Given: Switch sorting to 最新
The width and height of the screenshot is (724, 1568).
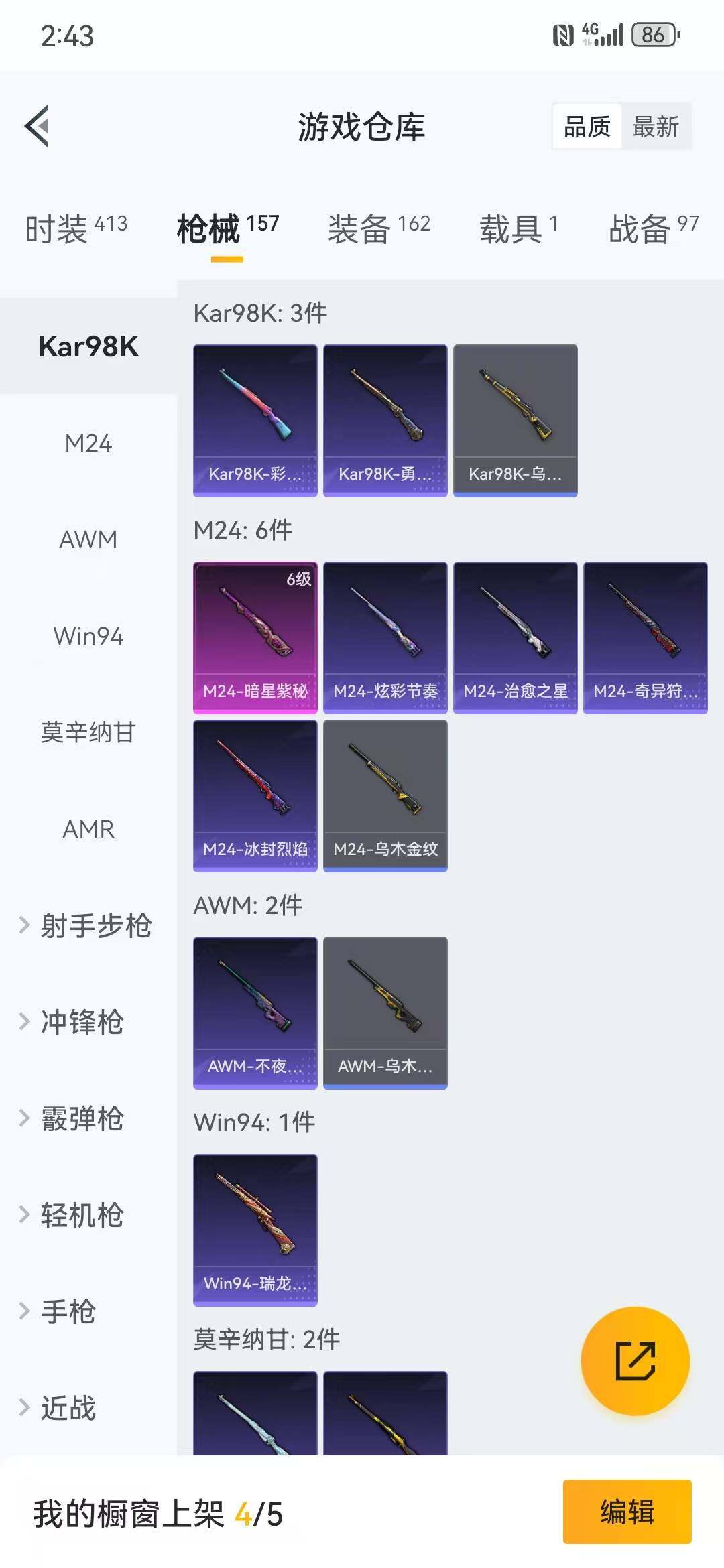Looking at the screenshot, I should pos(655,126).
